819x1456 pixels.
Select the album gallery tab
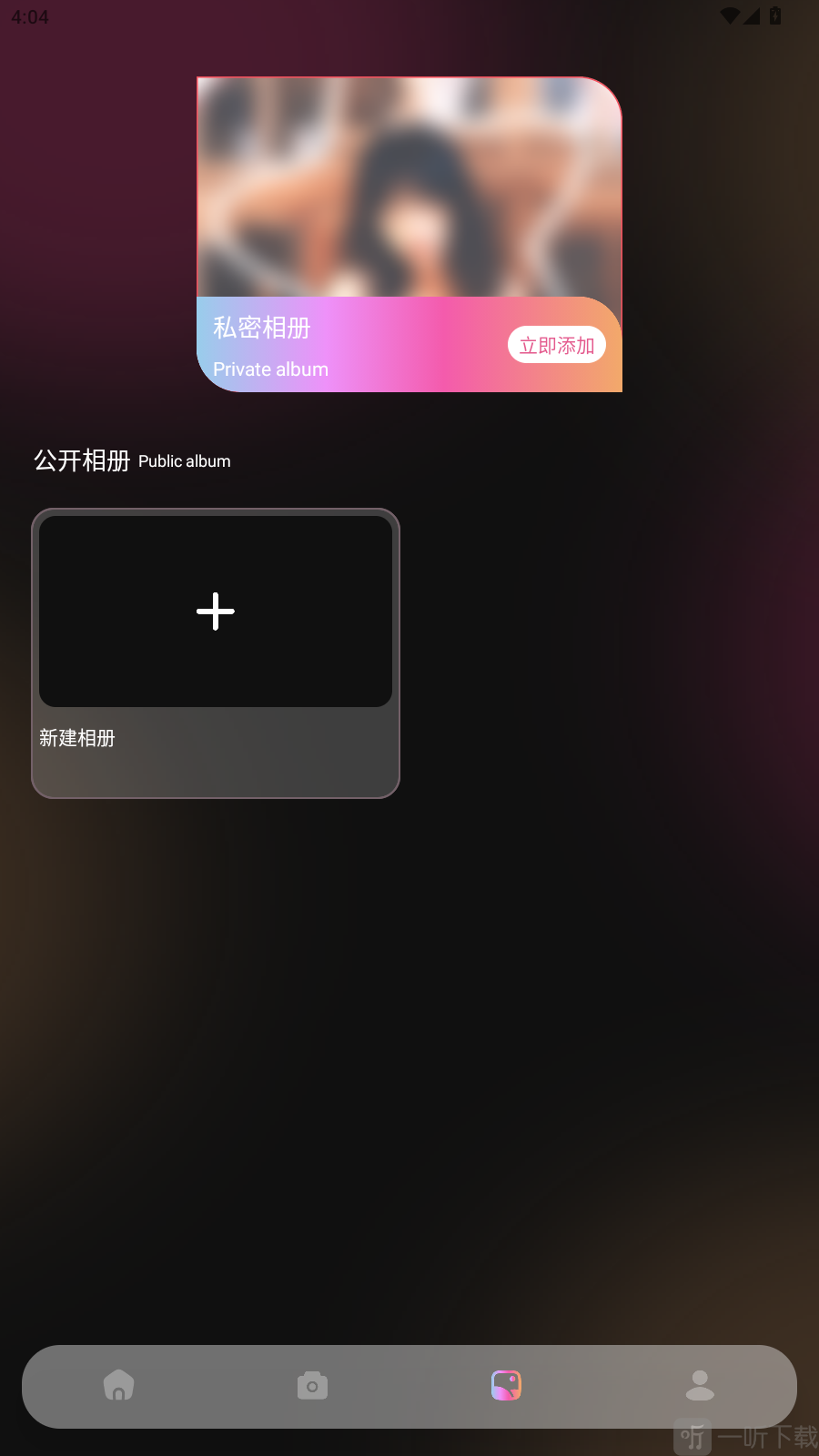pos(506,1386)
